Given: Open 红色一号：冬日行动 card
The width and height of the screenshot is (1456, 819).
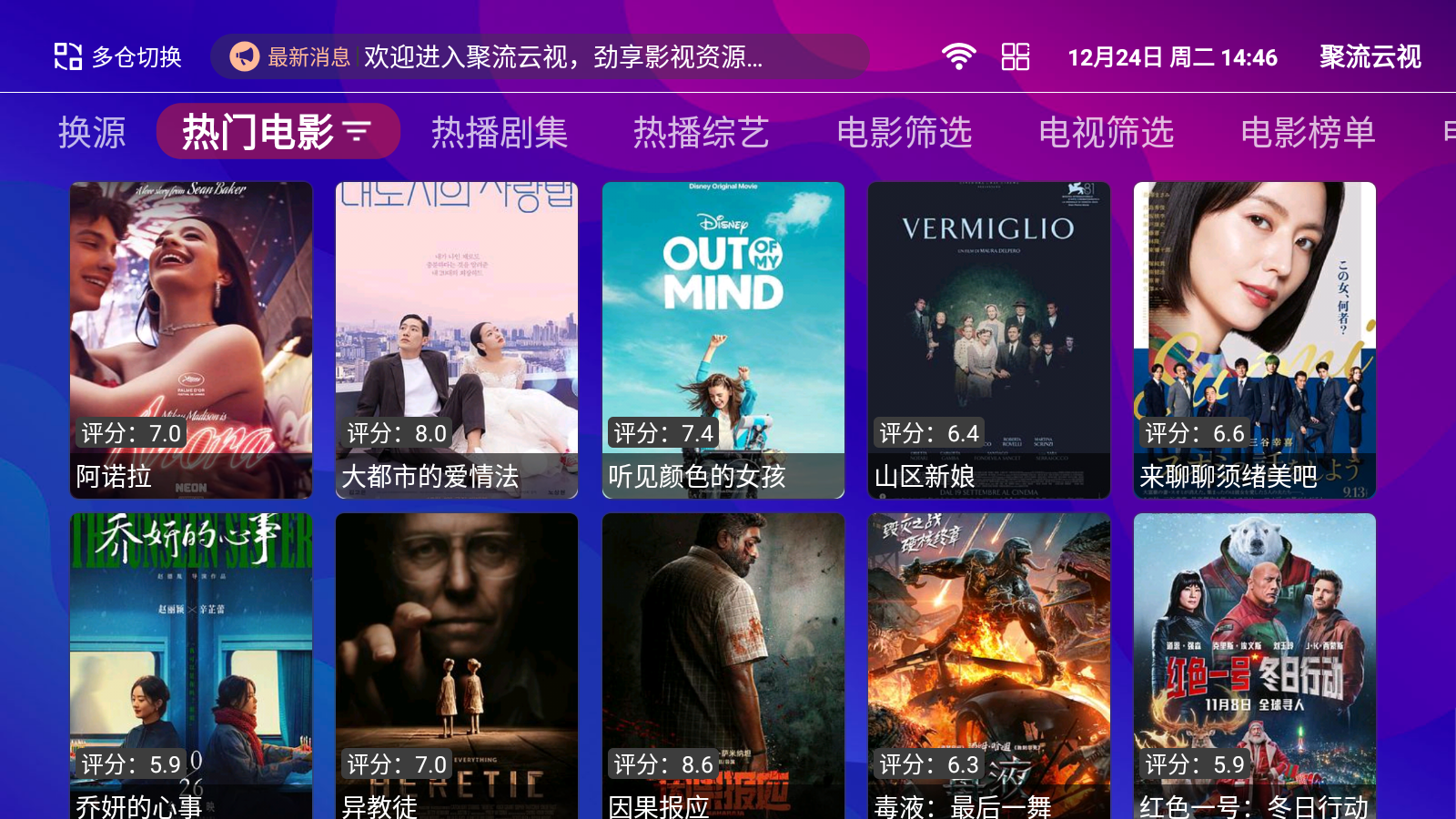Looking at the screenshot, I should click(1254, 666).
